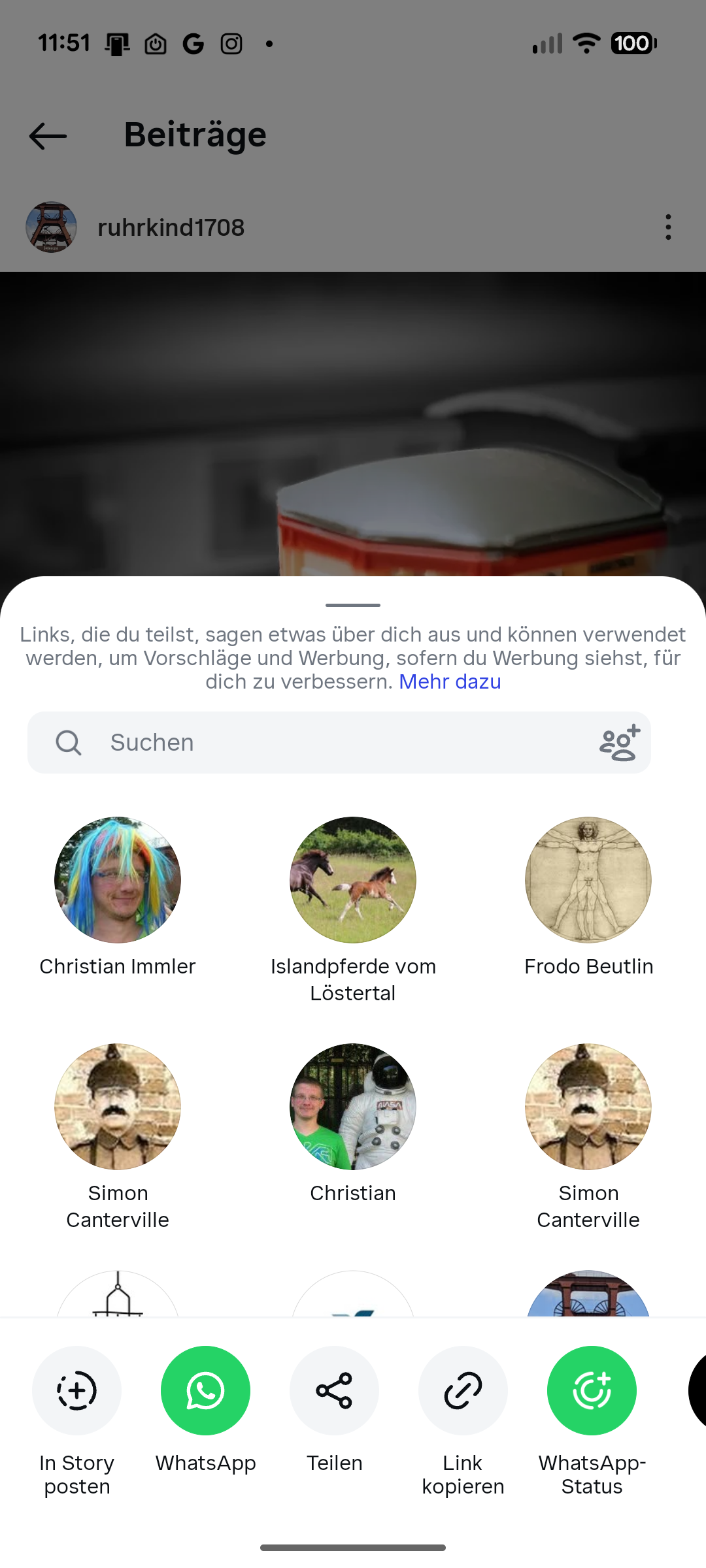Select the contact named Christian
The height and width of the screenshot is (1568, 706).
[353, 1107]
